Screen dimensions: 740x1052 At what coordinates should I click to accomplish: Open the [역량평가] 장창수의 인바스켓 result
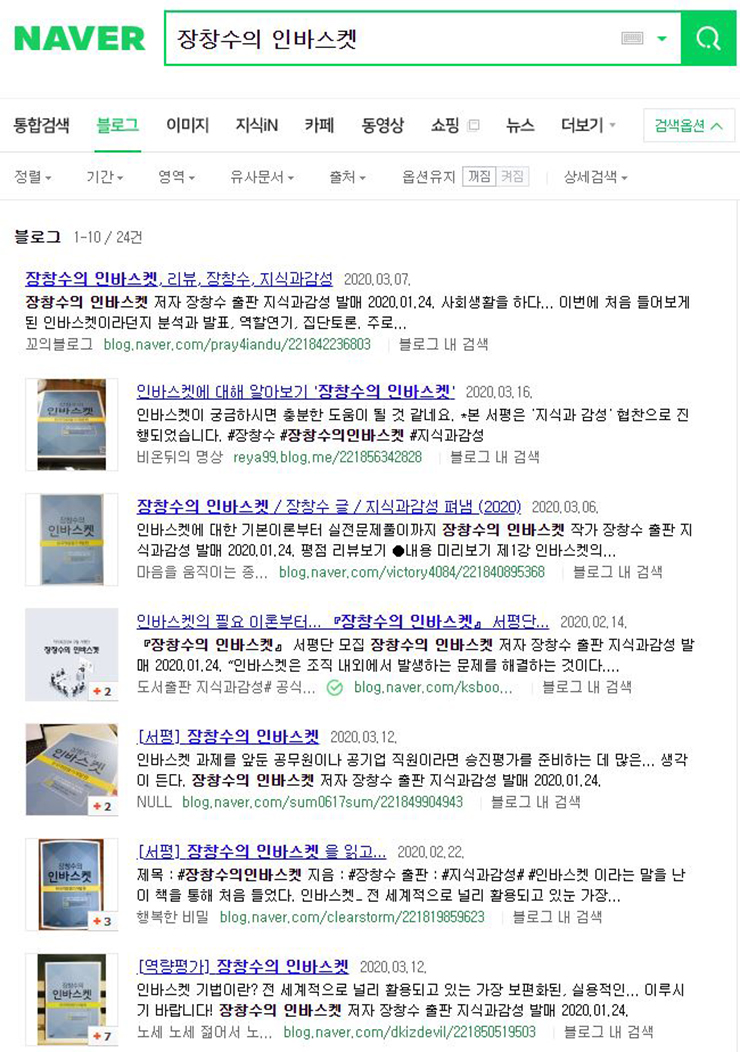click(x=243, y=967)
